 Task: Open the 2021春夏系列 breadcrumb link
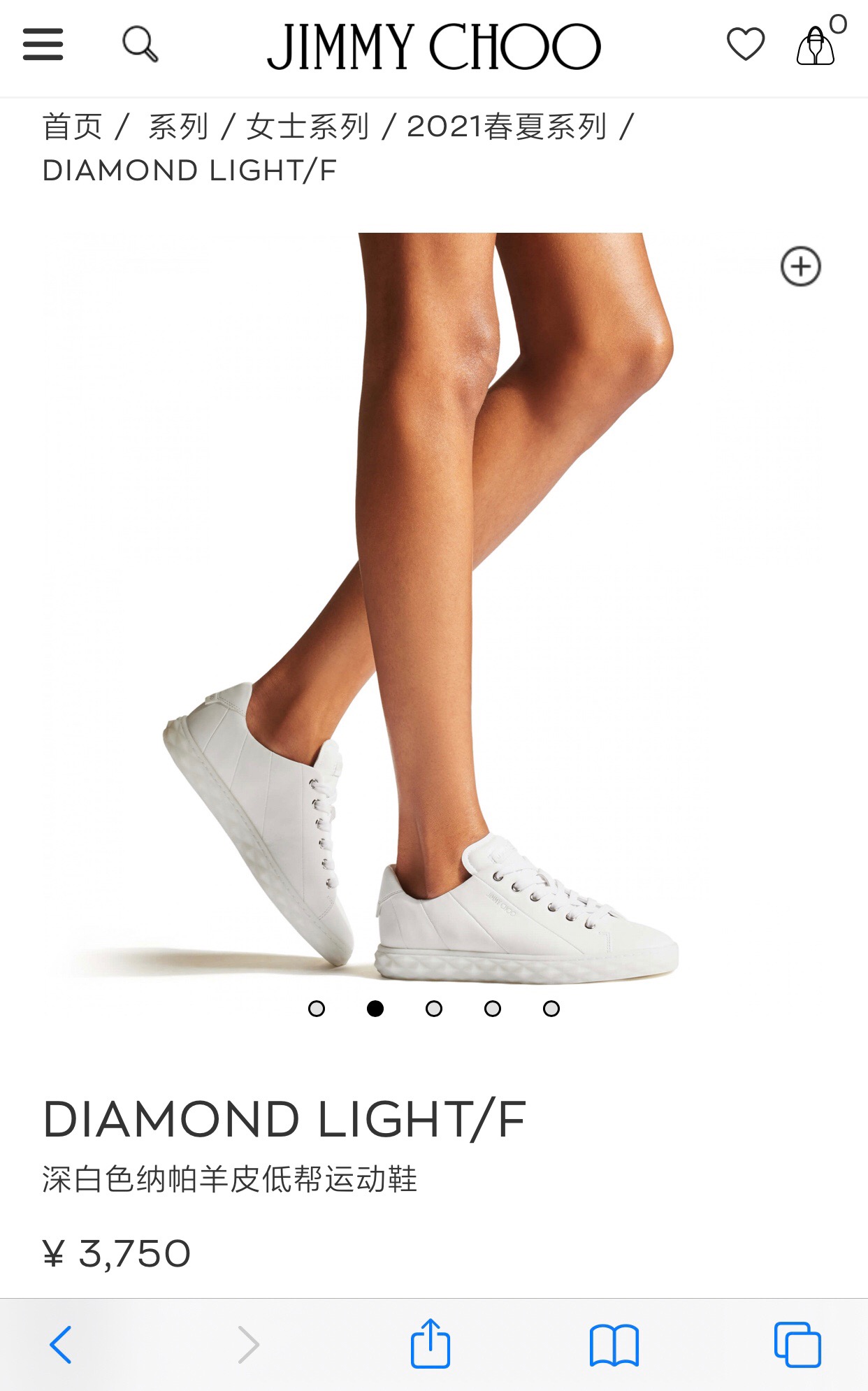coord(507,127)
